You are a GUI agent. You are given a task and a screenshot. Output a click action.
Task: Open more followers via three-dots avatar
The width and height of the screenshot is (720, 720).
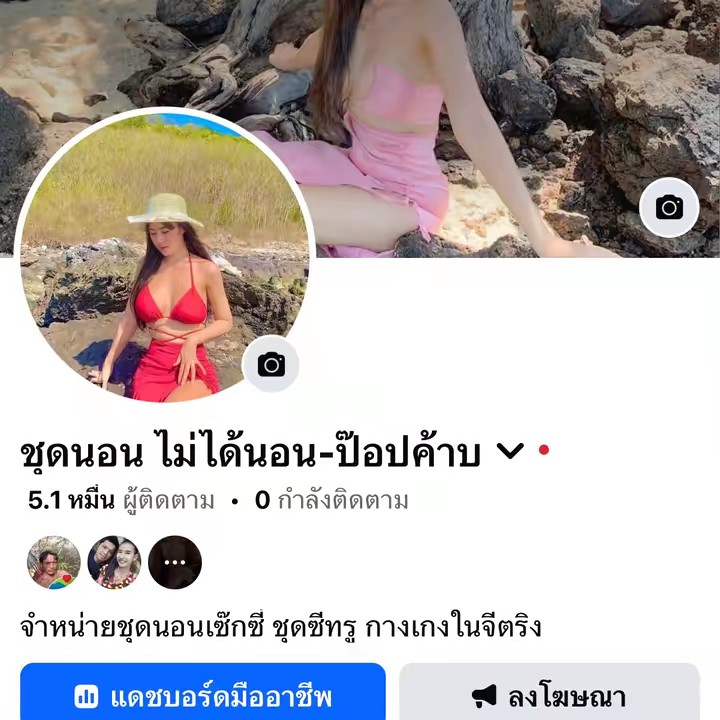(x=175, y=562)
